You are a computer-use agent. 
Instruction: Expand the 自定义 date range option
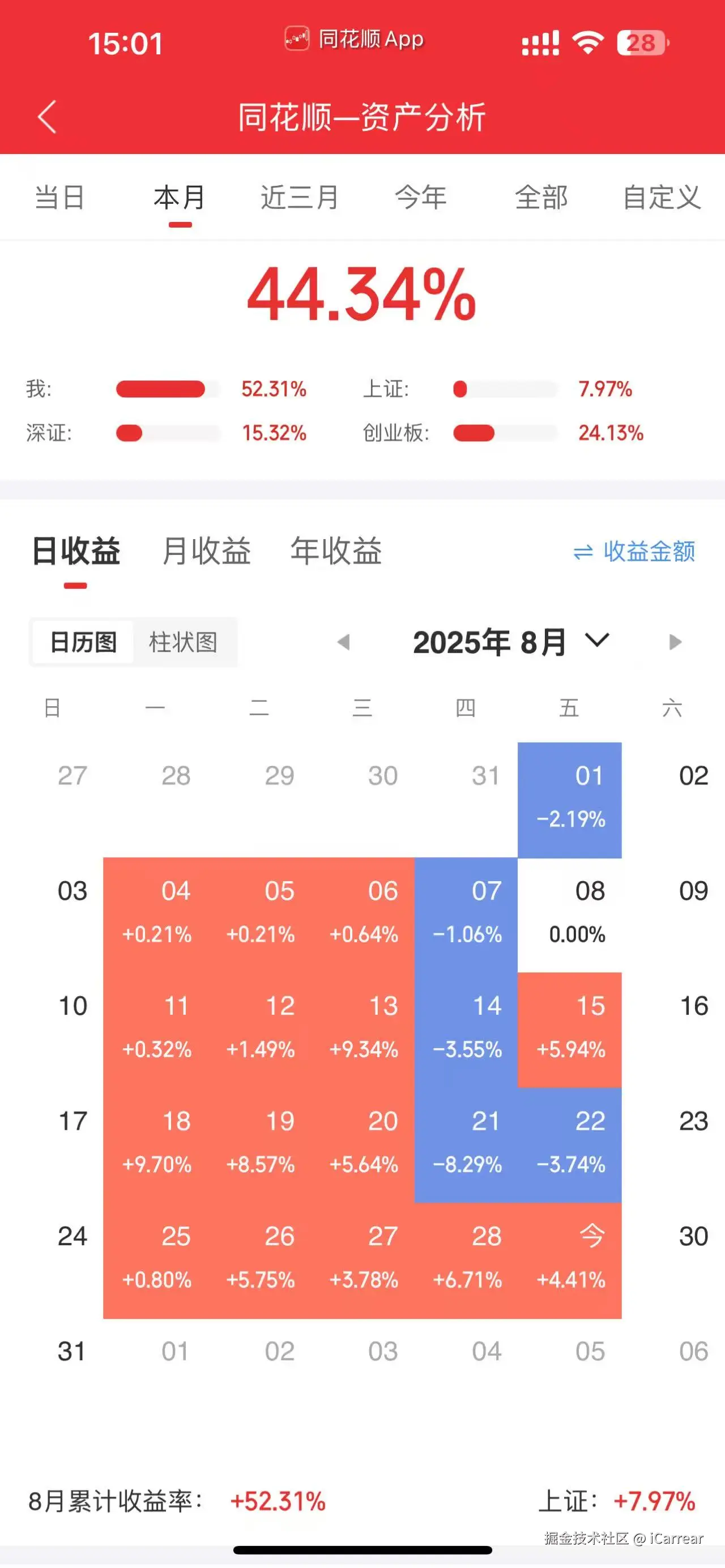point(661,197)
